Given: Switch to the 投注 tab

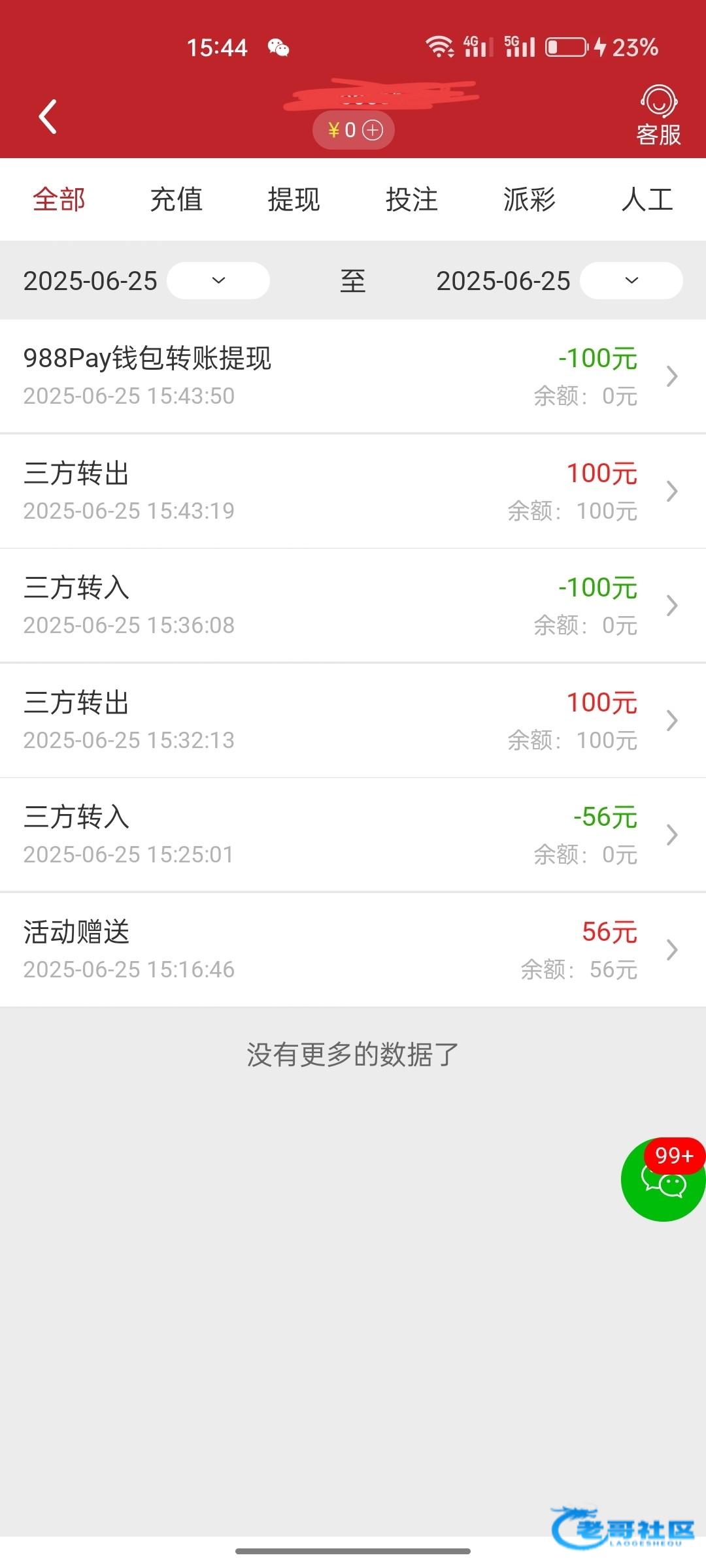Looking at the screenshot, I should 412,199.
